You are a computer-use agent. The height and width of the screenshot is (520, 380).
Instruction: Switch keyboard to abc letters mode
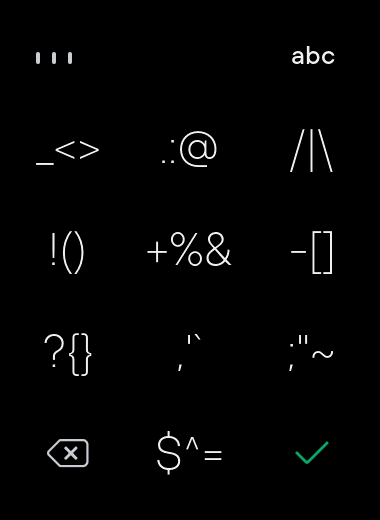coord(313,57)
